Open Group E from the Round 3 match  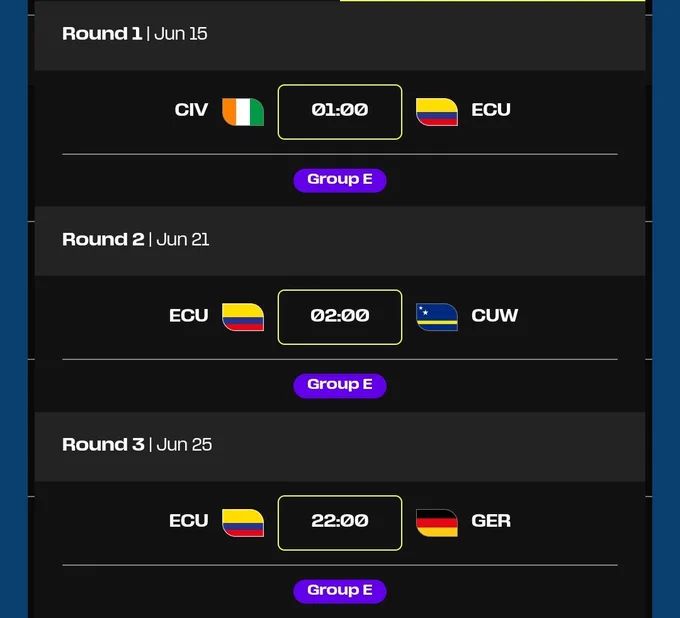pos(340,591)
